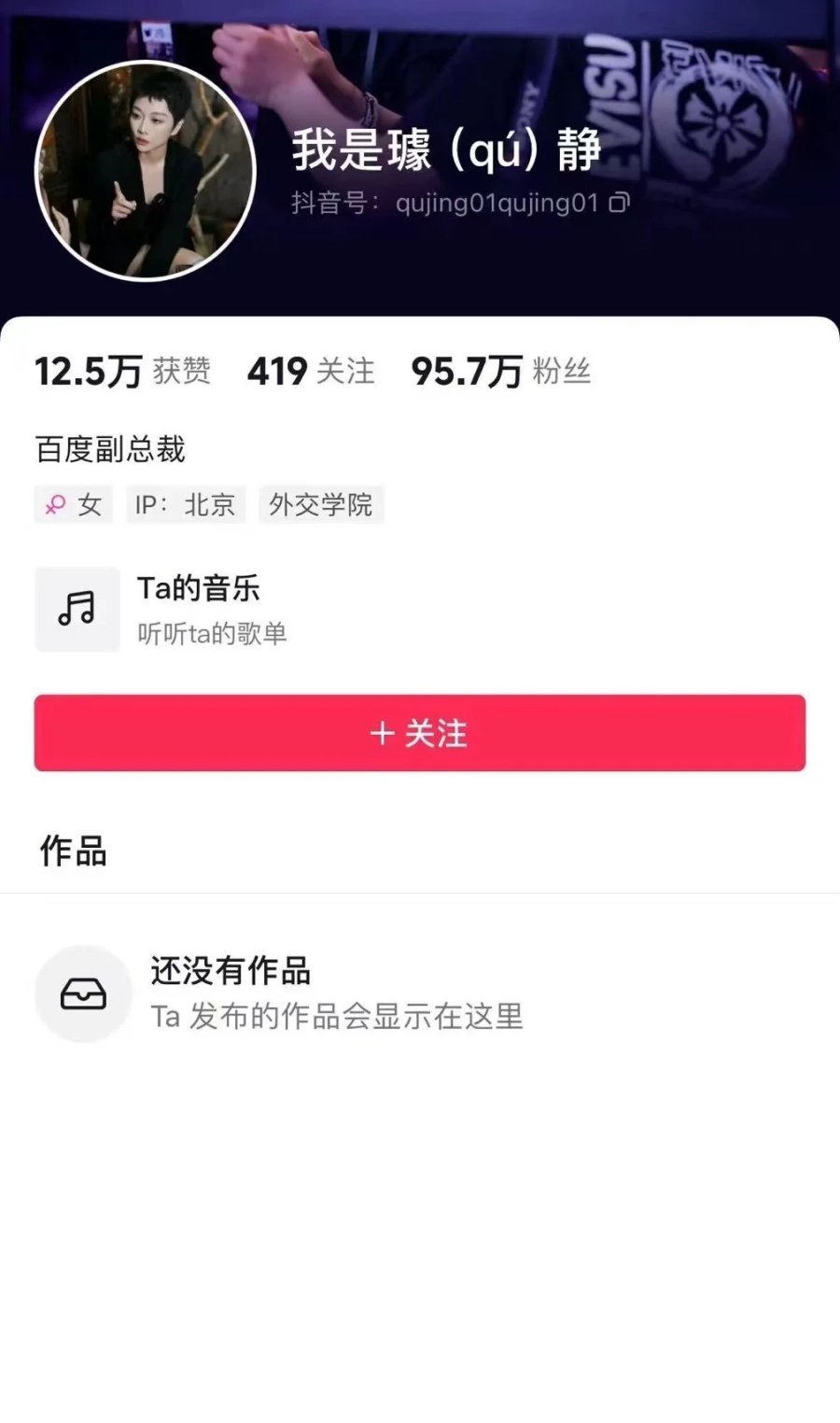This screenshot has height=1423, width=840.
Task: Open the 419 关注 following list
Action: [x=311, y=372]
